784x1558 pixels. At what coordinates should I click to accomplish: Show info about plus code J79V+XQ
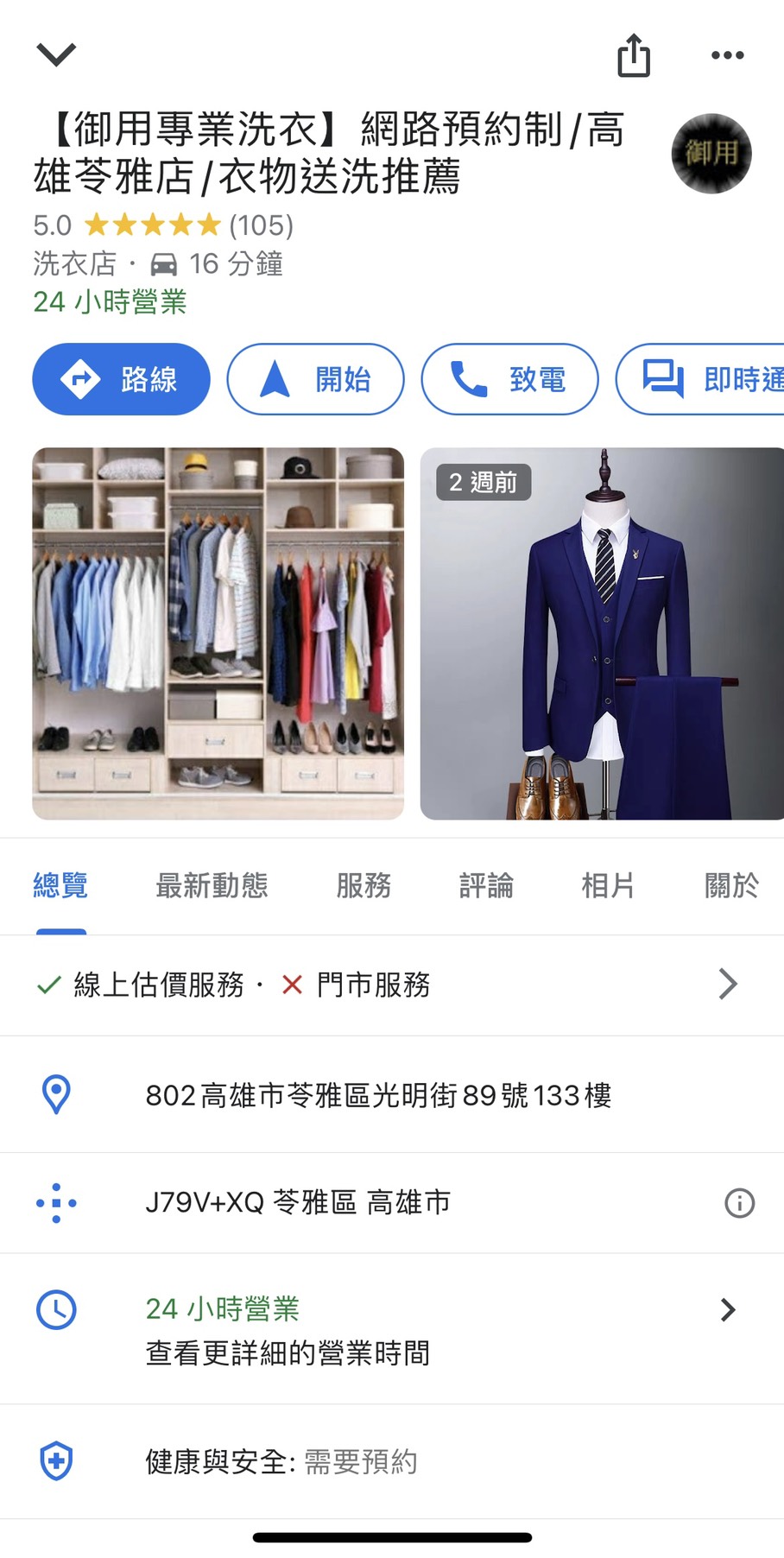click(739, 1202)
